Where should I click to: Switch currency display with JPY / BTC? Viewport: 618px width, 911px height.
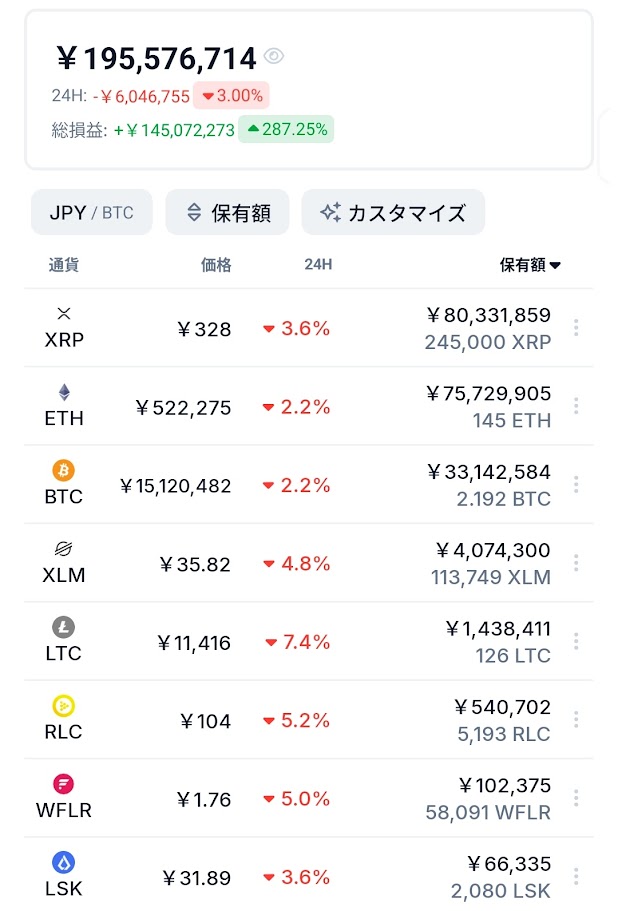click(x=92, y=212)
